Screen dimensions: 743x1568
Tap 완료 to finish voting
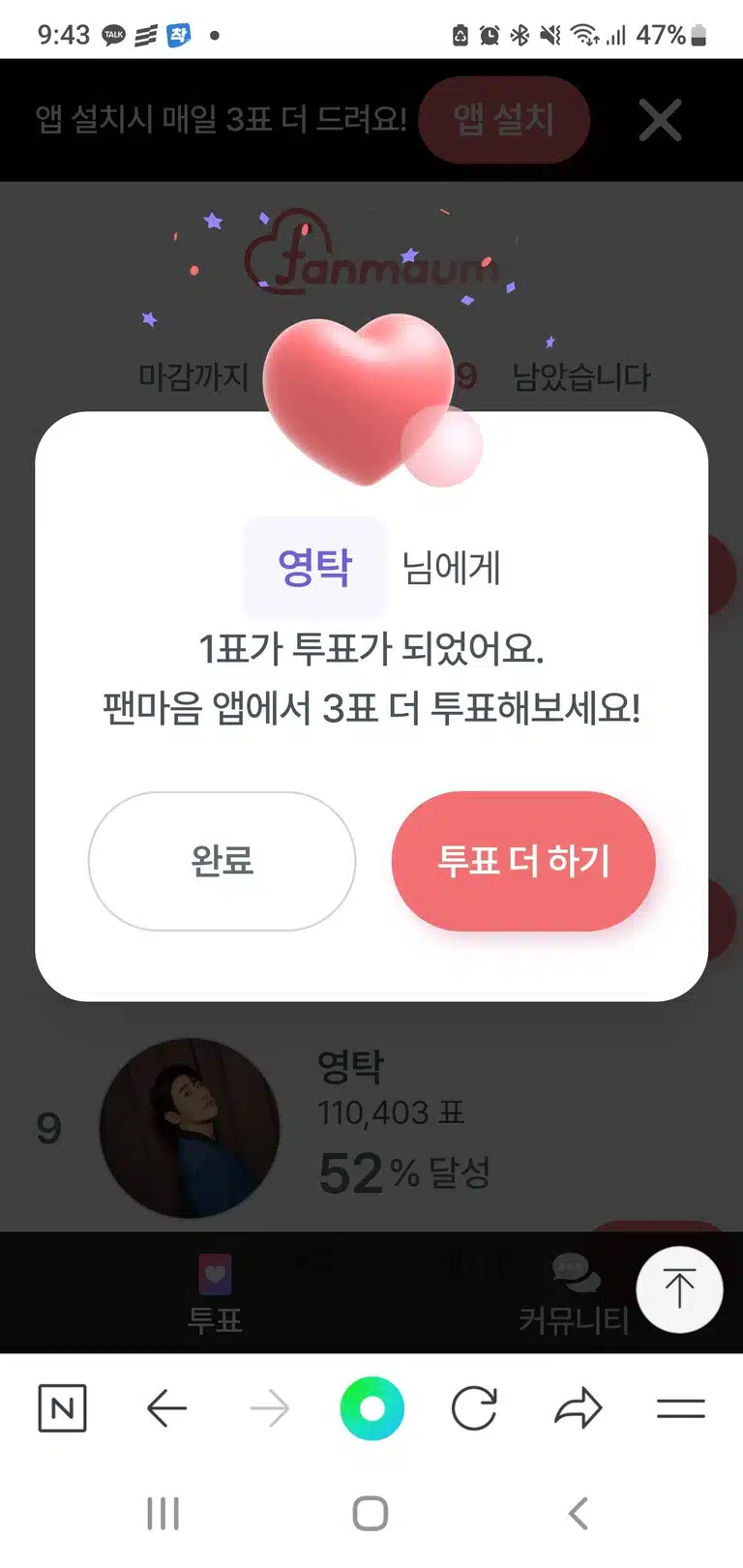222,861
